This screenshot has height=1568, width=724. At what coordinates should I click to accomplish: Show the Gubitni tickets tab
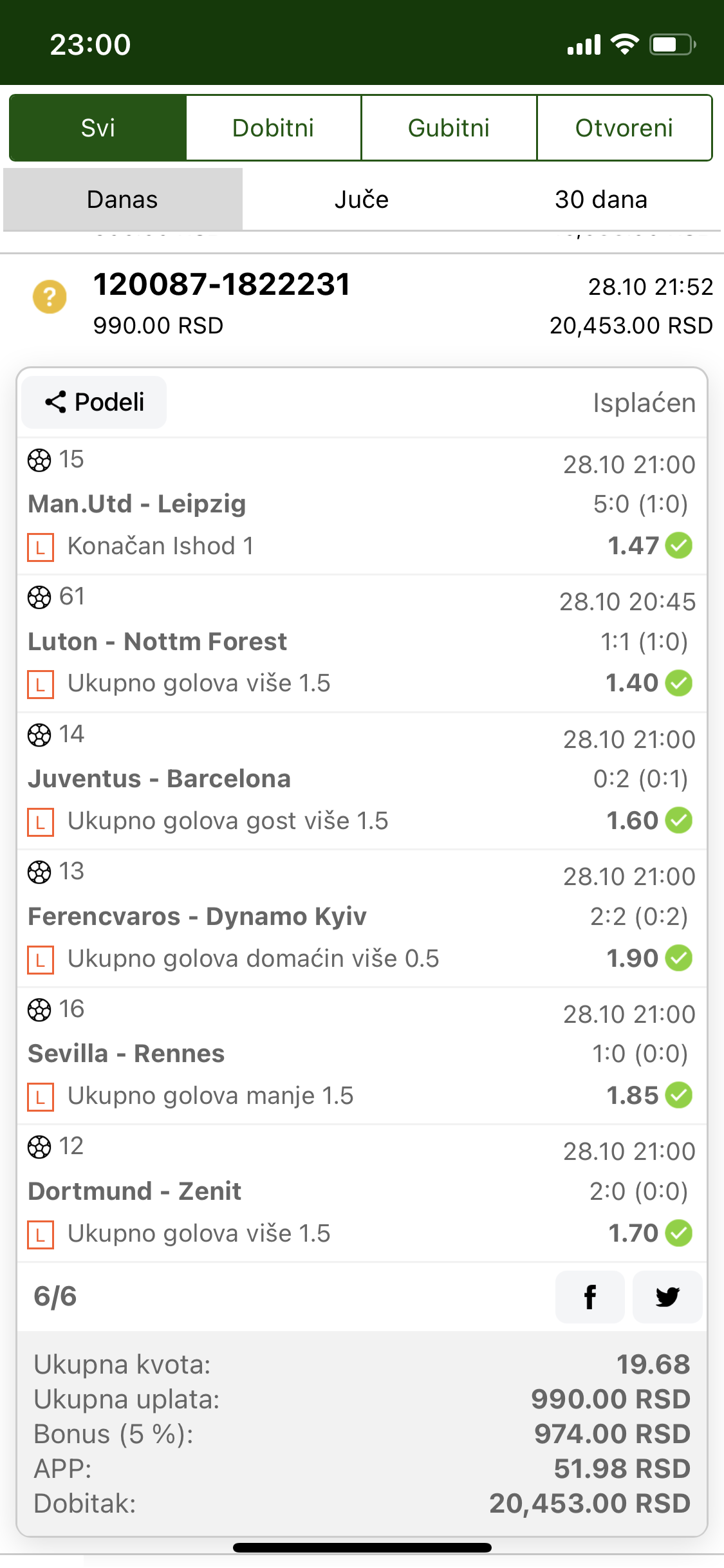point(449,127)
